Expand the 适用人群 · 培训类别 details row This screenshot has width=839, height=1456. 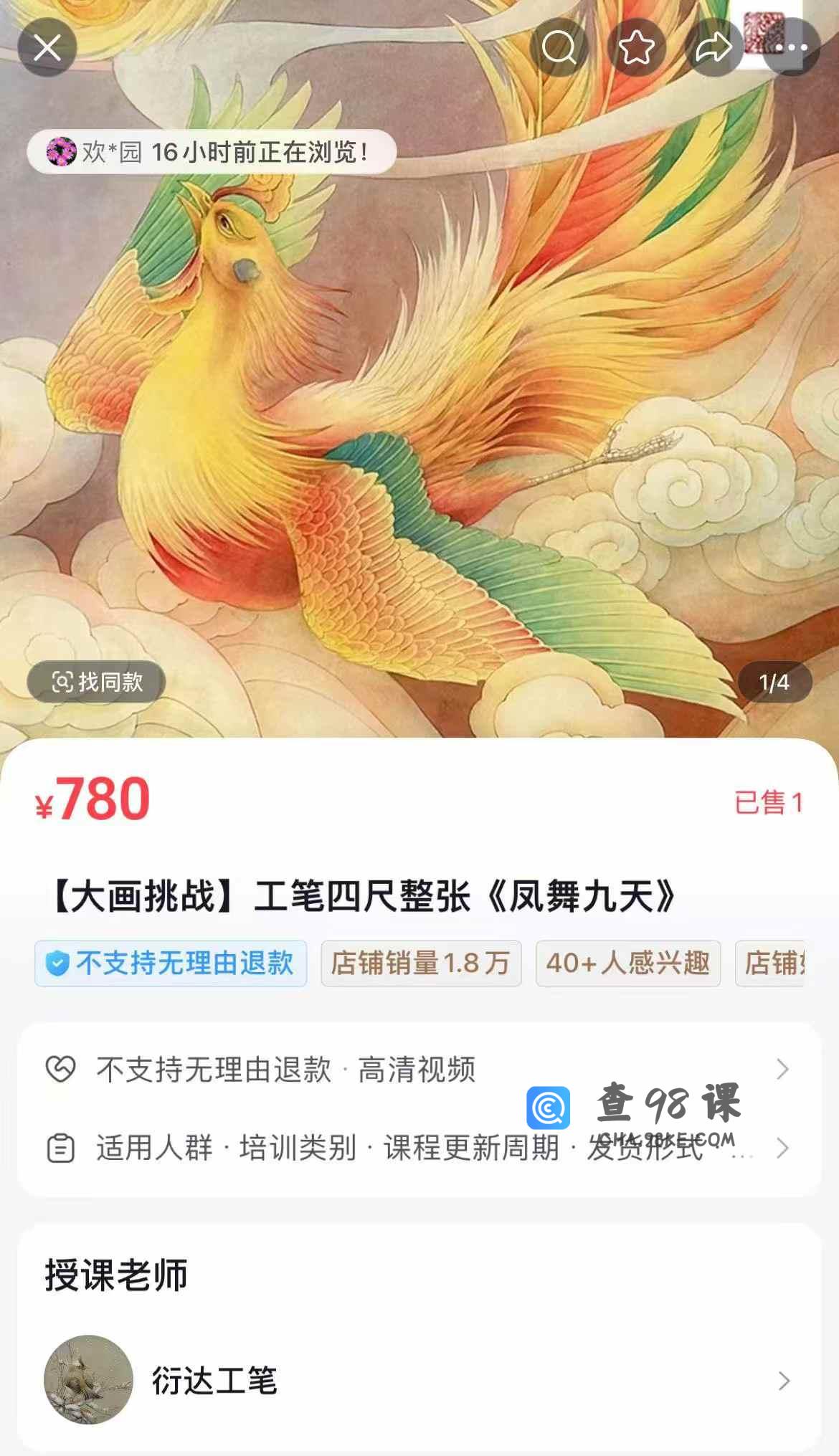point(419,1148)
